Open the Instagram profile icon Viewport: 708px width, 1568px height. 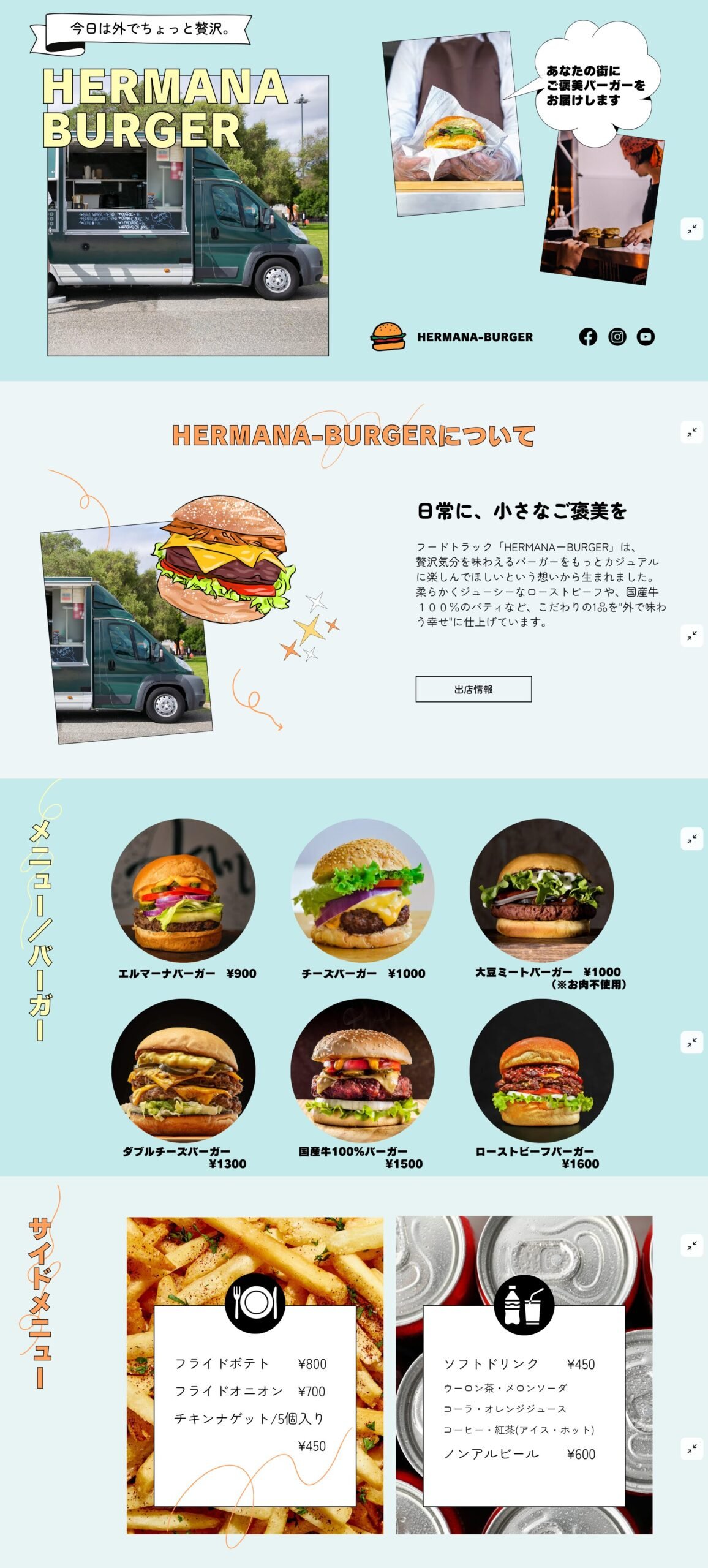(x=617, y=336)
